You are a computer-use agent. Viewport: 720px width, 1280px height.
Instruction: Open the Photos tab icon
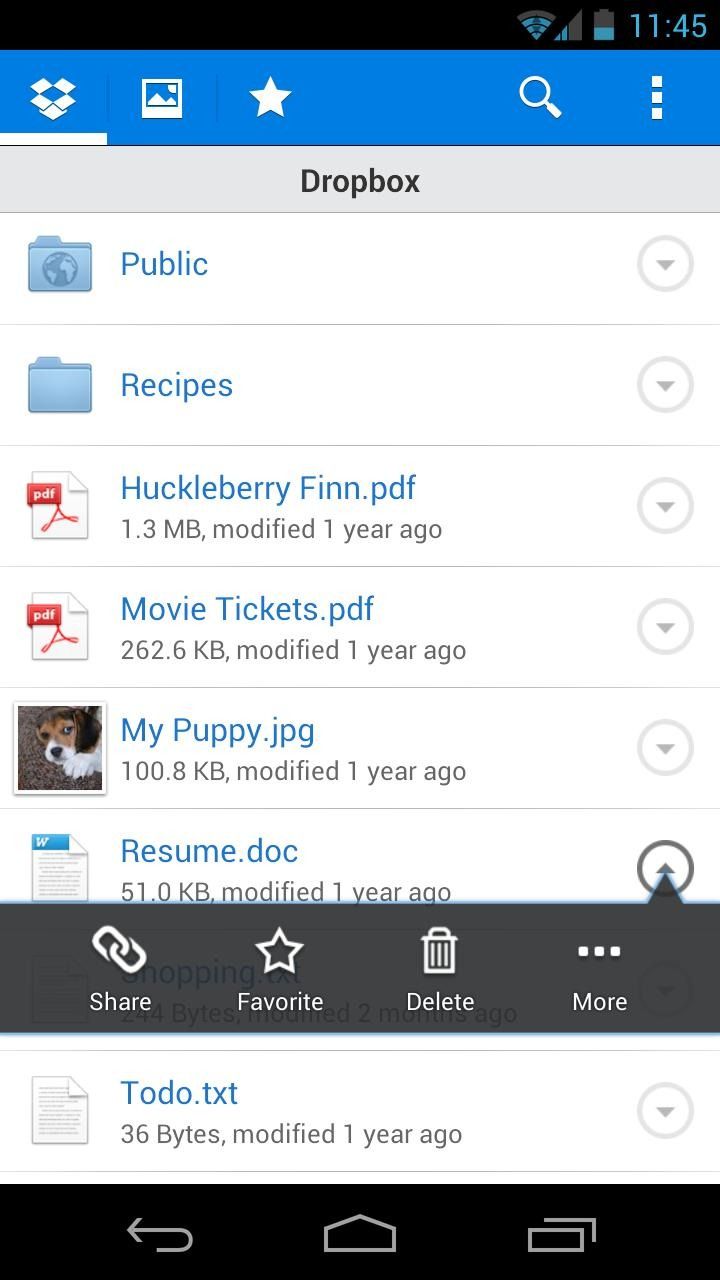click(x=161, y=96)
